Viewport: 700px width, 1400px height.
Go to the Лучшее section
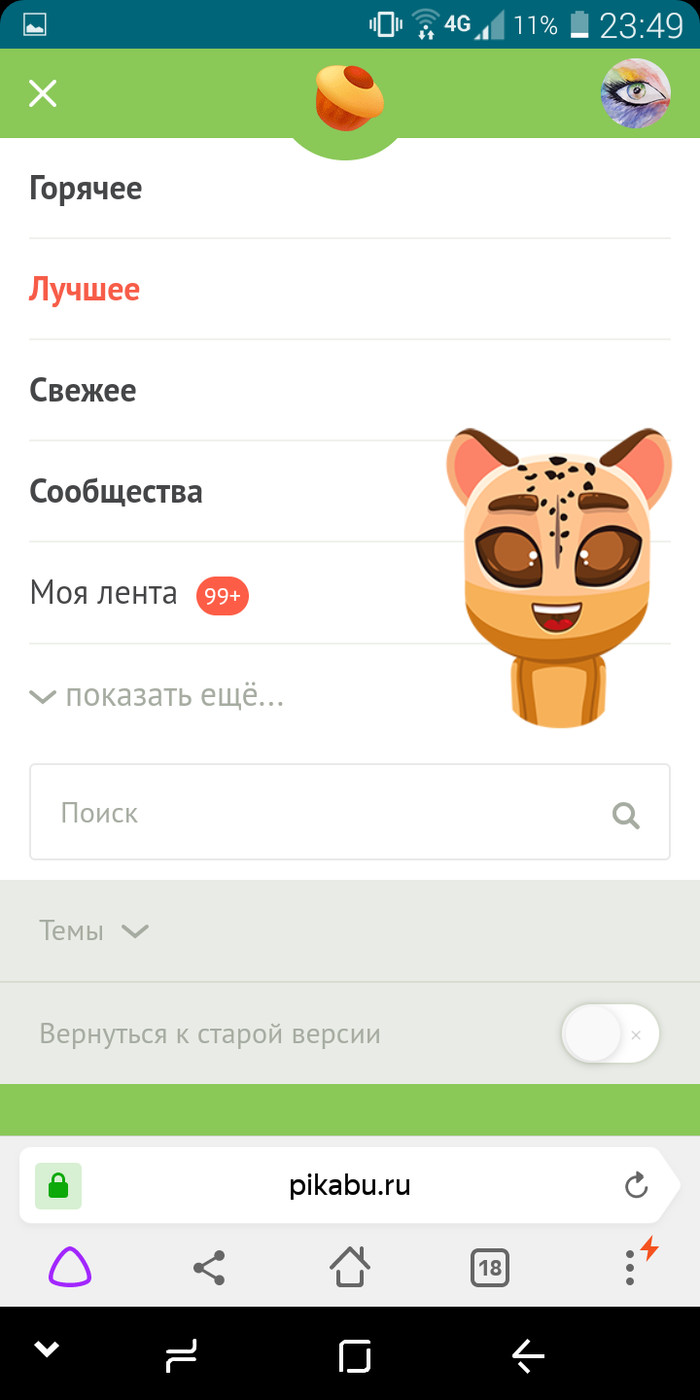coord(85,290)
